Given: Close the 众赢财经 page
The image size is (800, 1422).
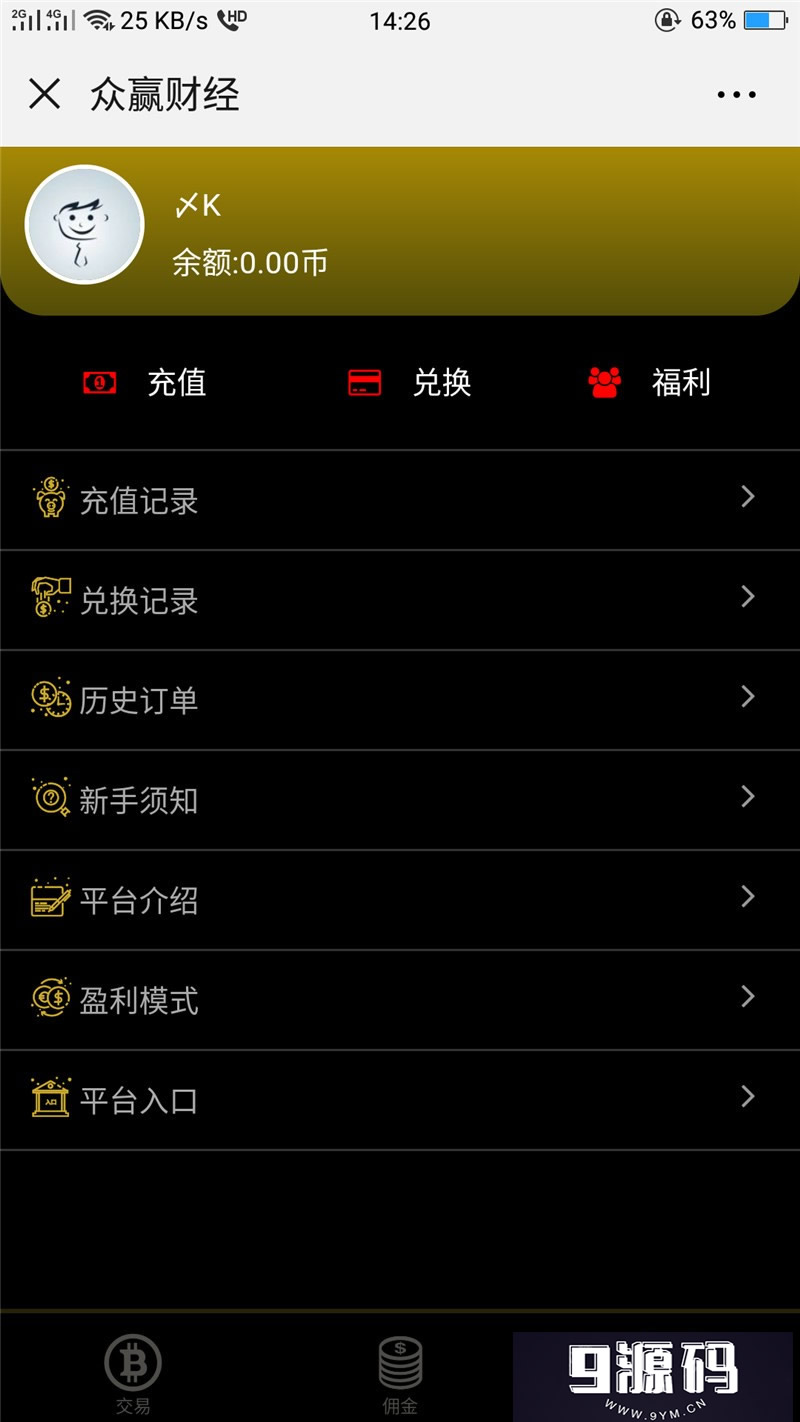Looking at the screenshot, I should click(x=45, y=94).
